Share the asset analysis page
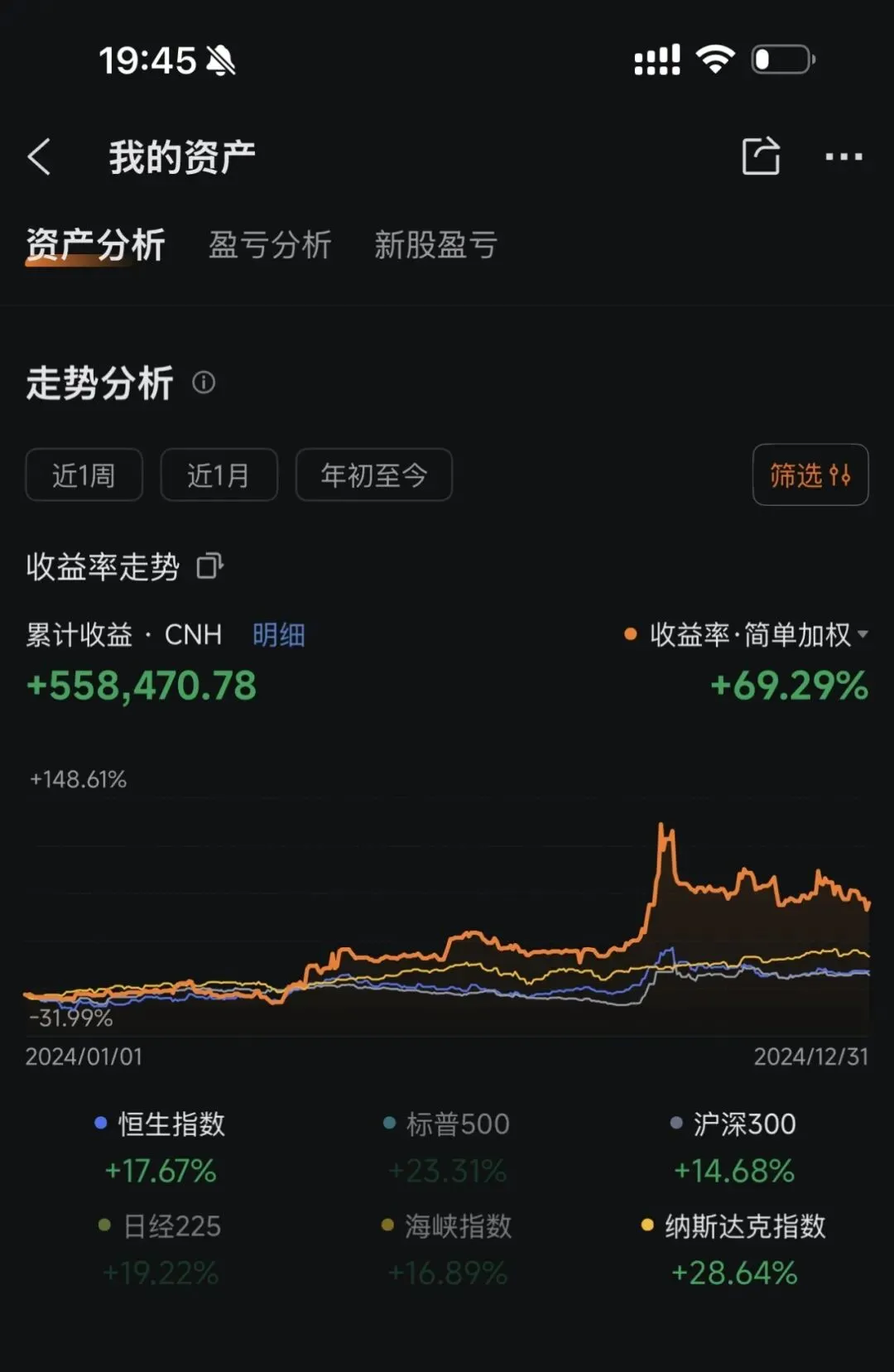 (x=761, y=156)
